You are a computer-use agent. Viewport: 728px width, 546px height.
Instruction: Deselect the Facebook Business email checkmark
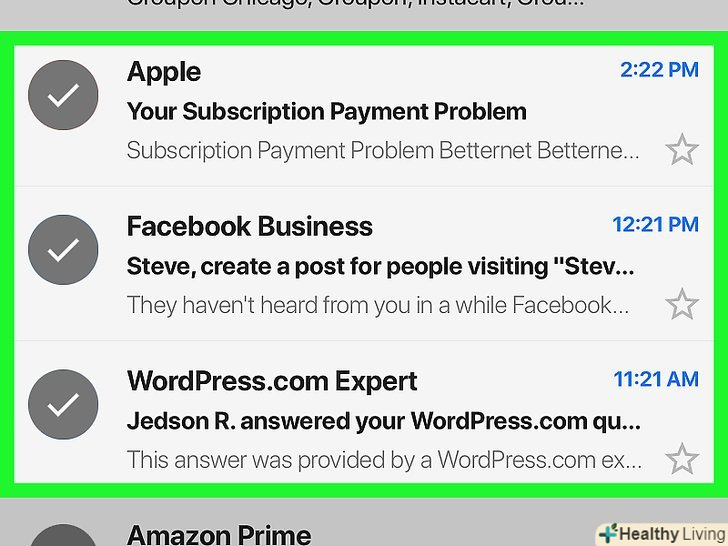63,250
